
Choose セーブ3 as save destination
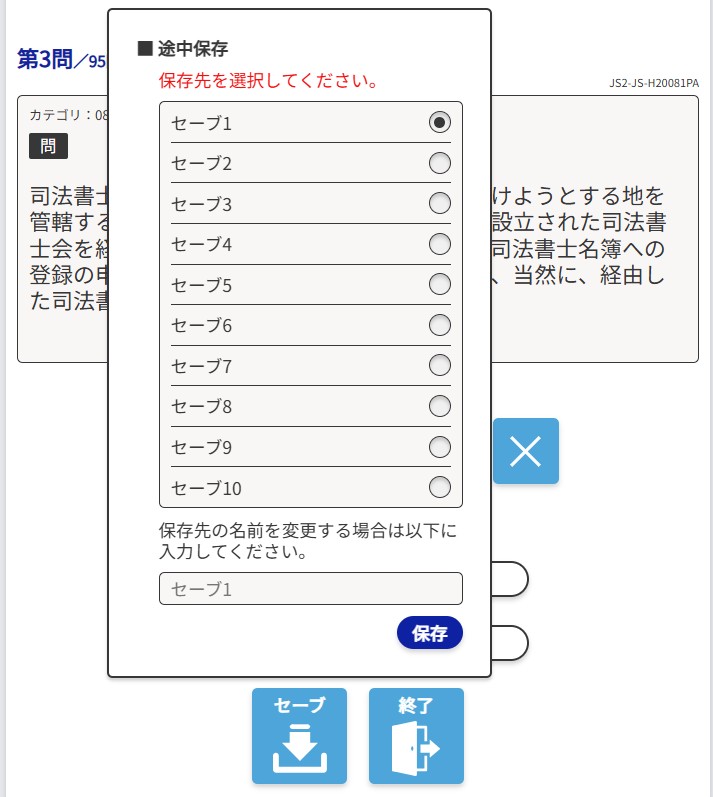439,203
